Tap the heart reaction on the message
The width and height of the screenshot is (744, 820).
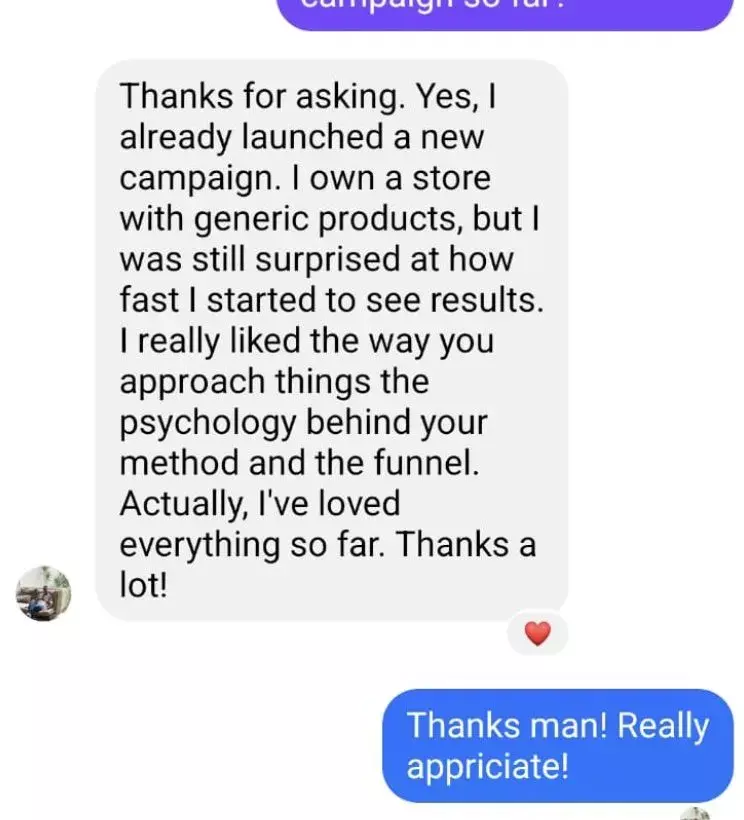(x=538, y=634)
